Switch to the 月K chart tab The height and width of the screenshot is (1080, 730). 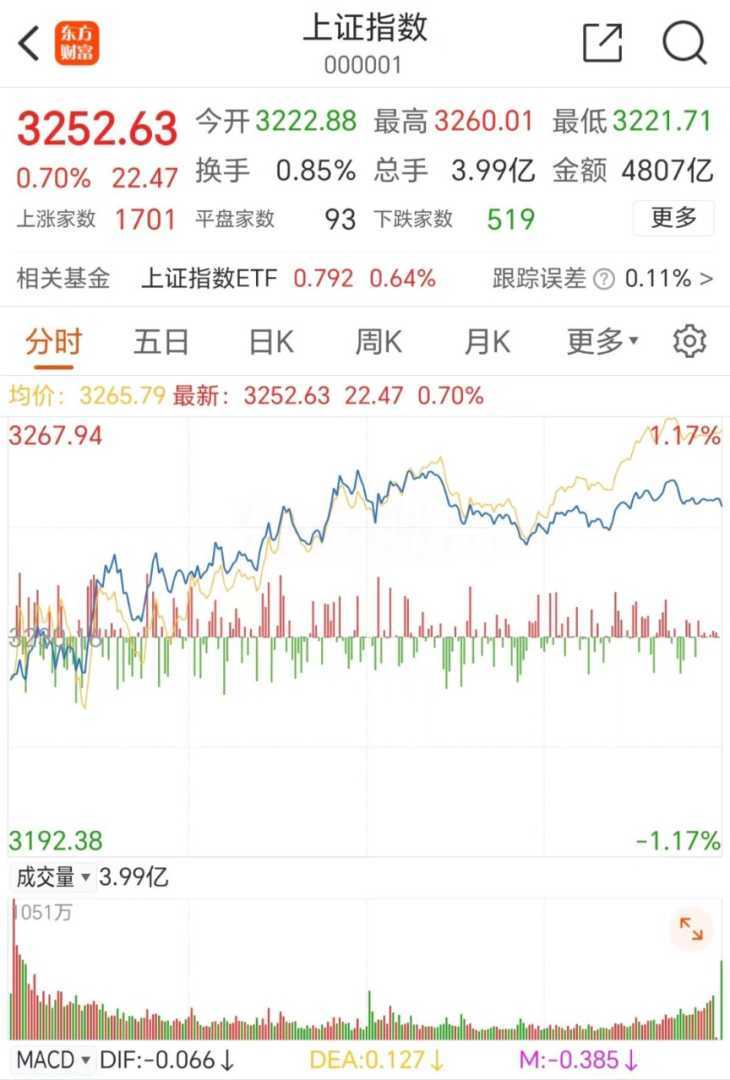point(487,342)
